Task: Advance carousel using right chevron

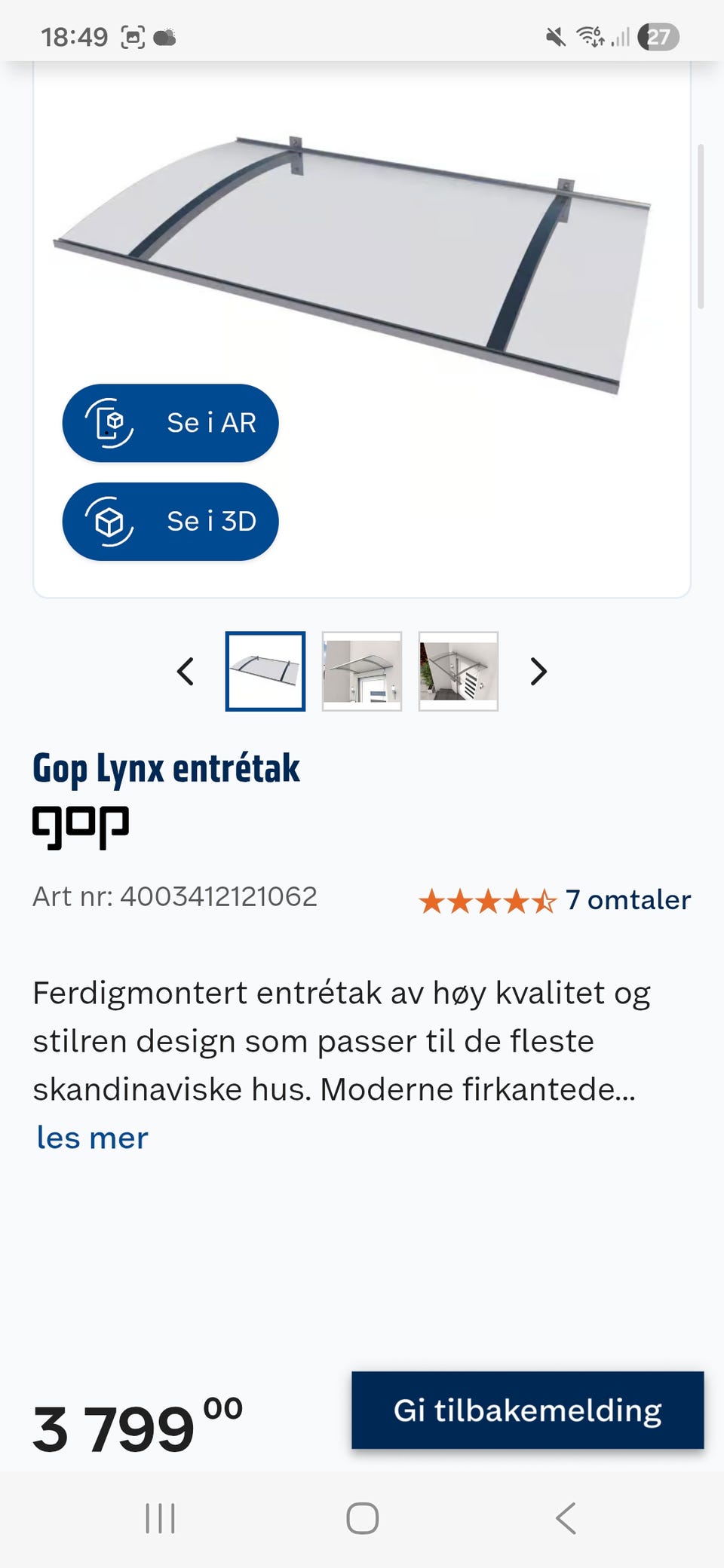Action: click(x=538, y=672)
